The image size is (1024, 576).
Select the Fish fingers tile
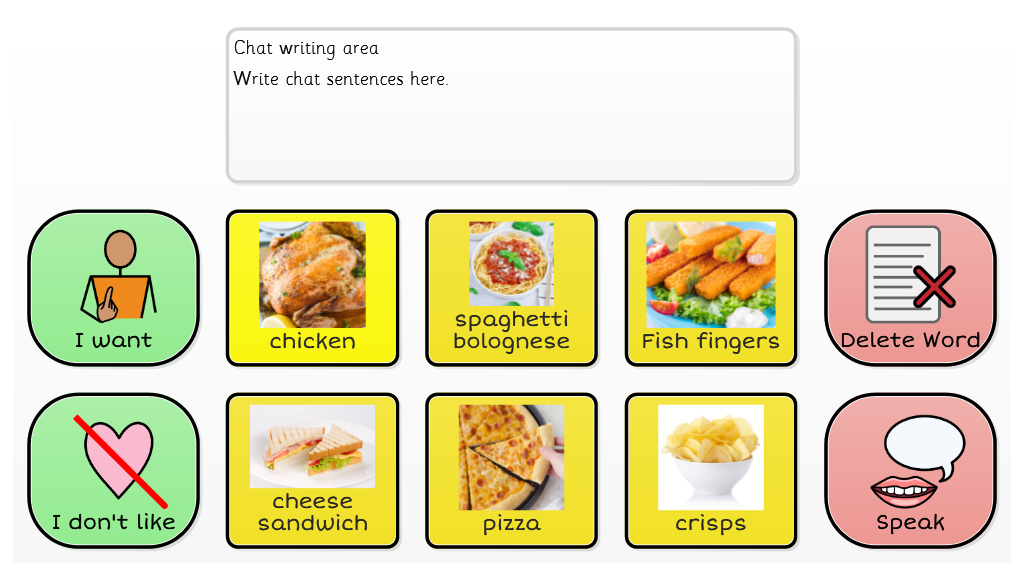710,287
